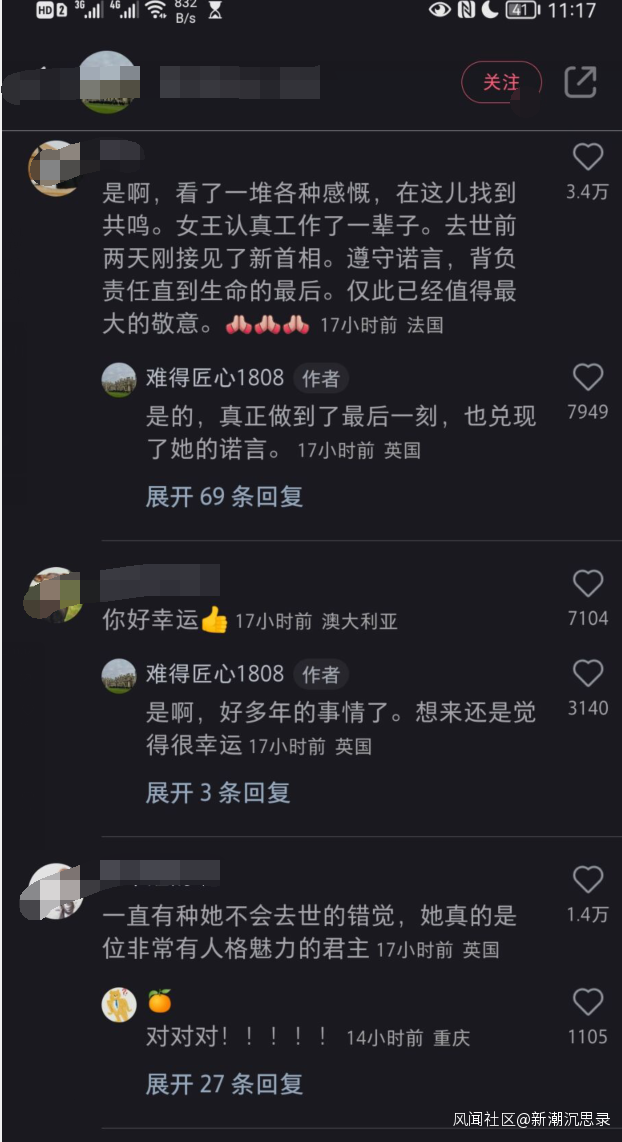Image resolution: width=622 pixels, height=1142 pixels.
Task: Expand 展开 69 条回复
Action: tap(224, 496)
